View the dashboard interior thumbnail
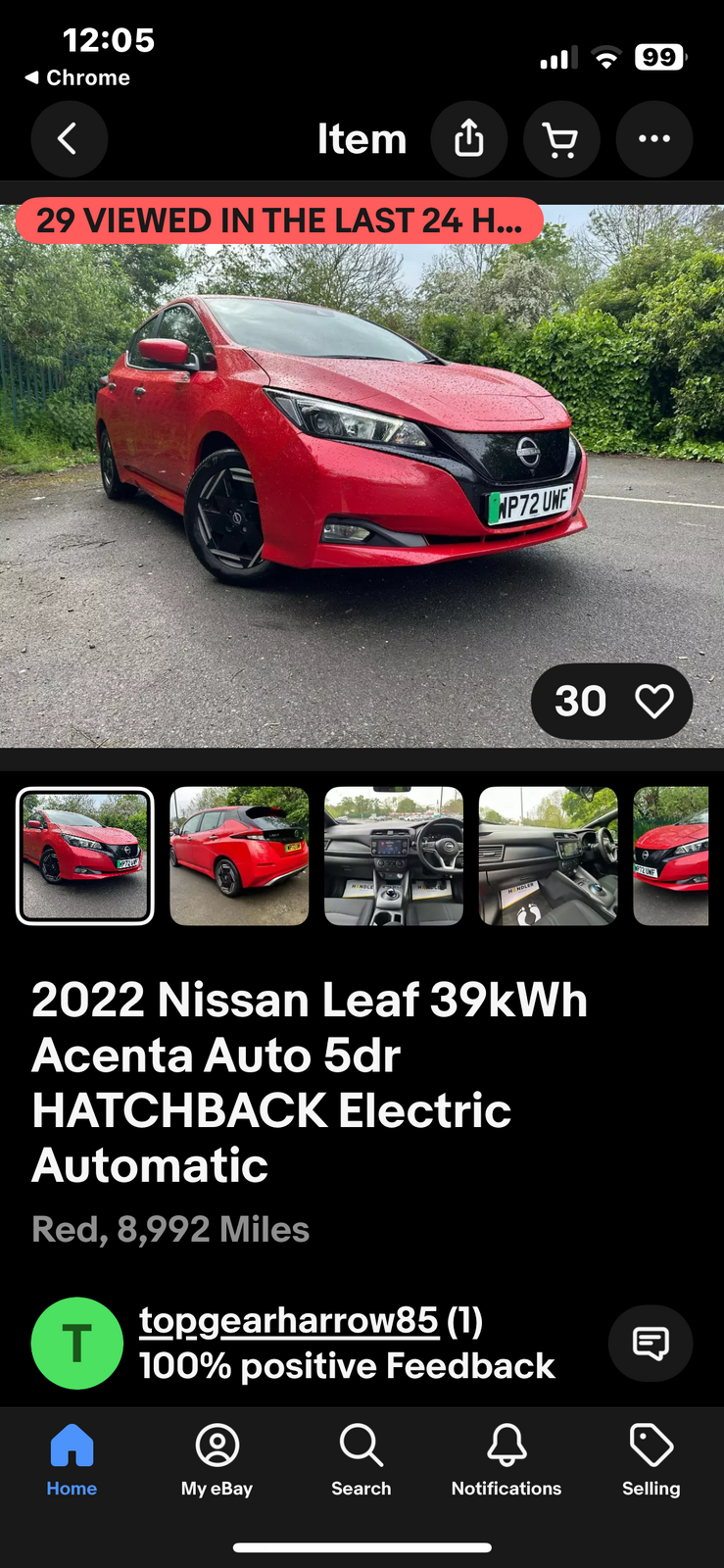 click(x=393, y=856)
